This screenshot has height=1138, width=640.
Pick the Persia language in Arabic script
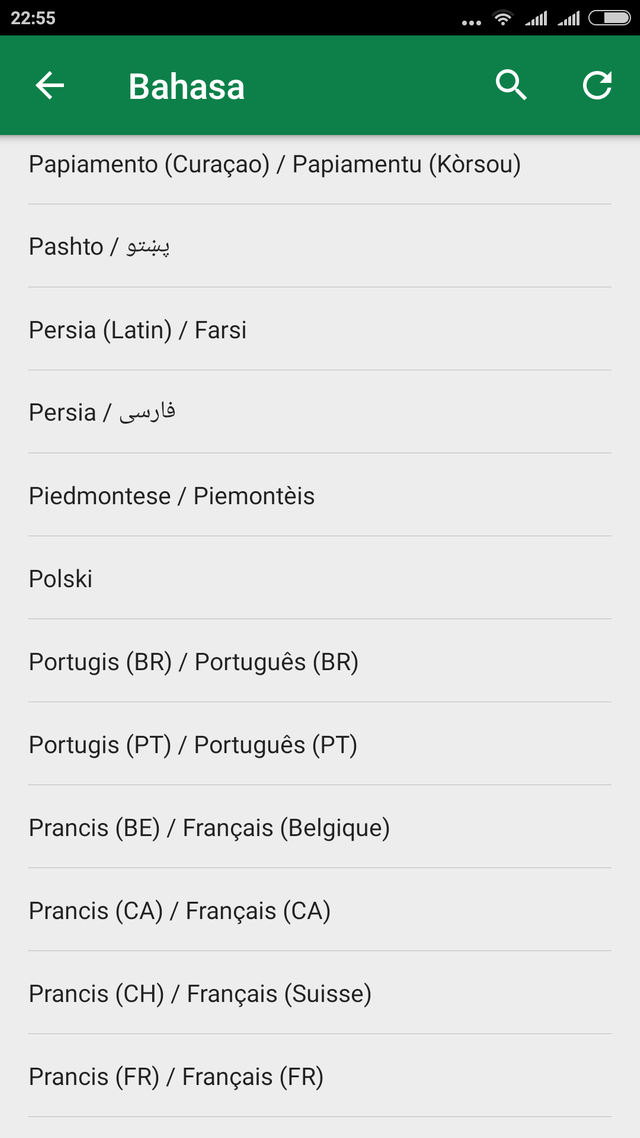click(320, 412)
